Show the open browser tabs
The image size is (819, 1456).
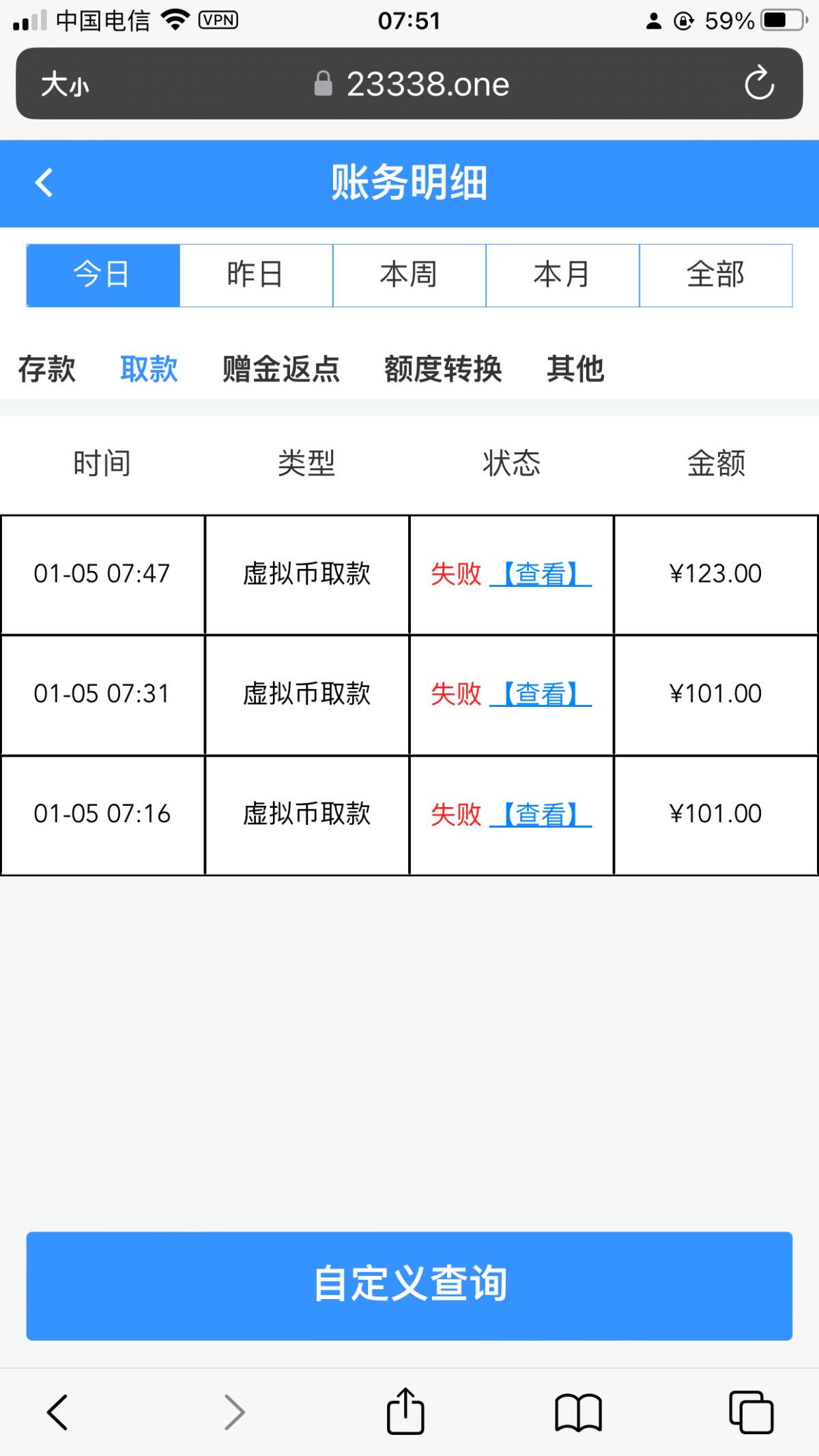[x=751, y=1411]
